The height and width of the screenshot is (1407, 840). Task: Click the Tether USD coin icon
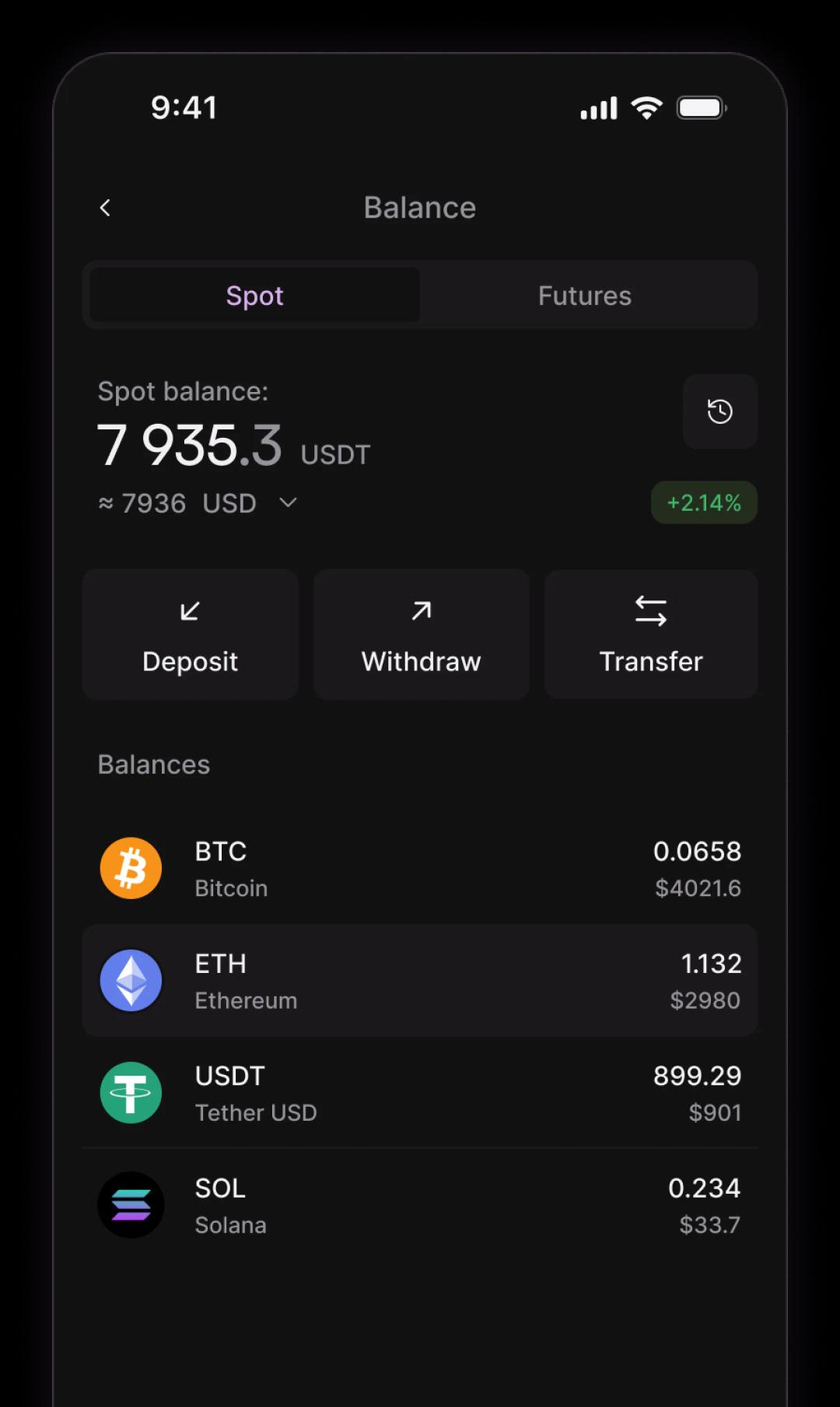(x=130, y=1092)
